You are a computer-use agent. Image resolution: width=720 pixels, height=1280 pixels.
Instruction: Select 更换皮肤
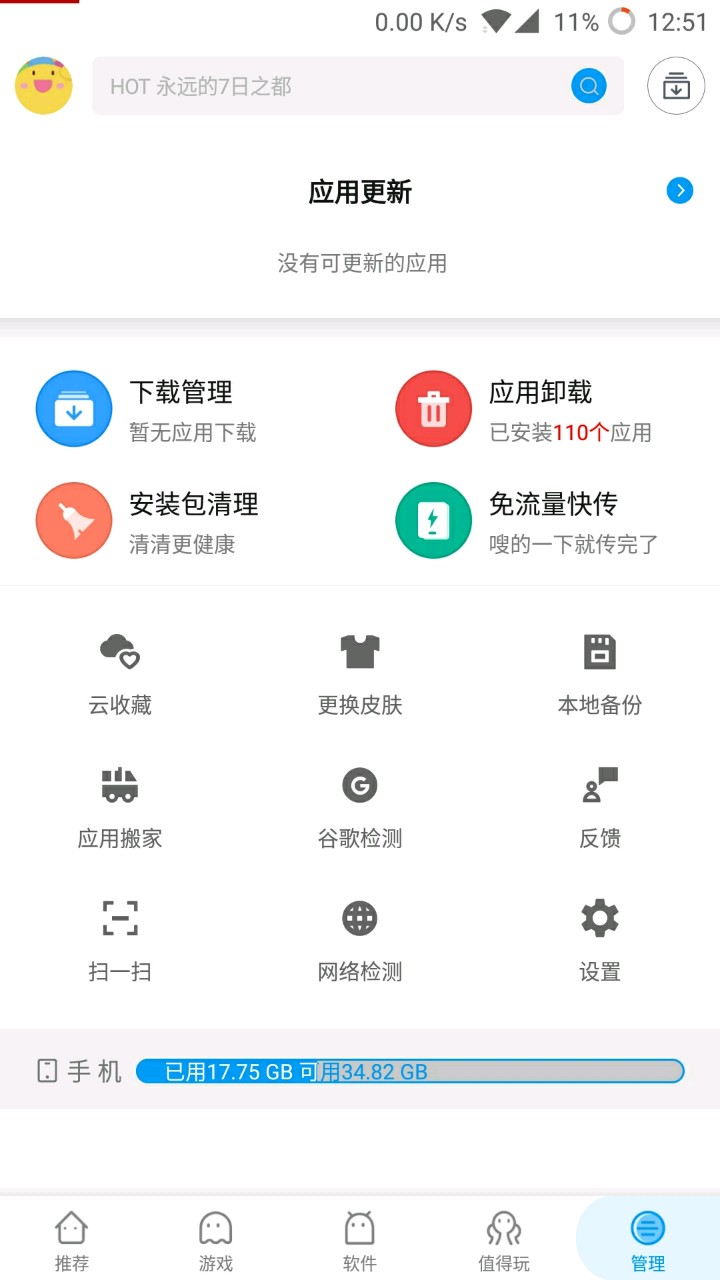[x=360, y=675]
